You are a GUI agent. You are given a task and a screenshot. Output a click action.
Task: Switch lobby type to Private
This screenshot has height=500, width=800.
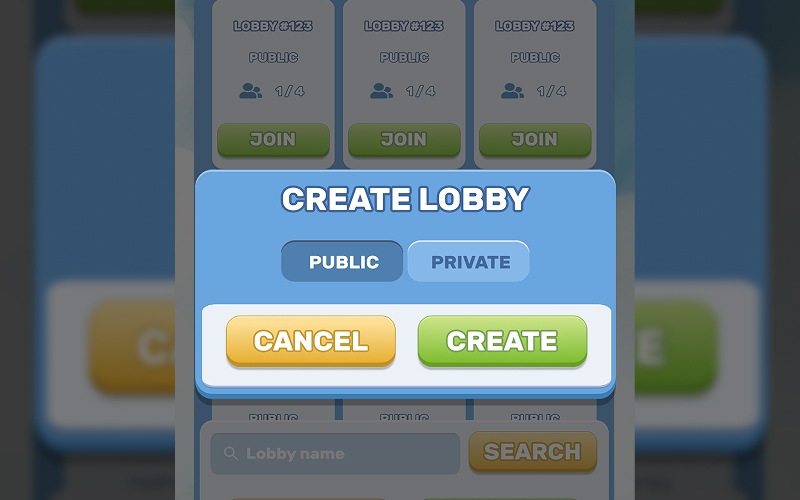point(469,262)
